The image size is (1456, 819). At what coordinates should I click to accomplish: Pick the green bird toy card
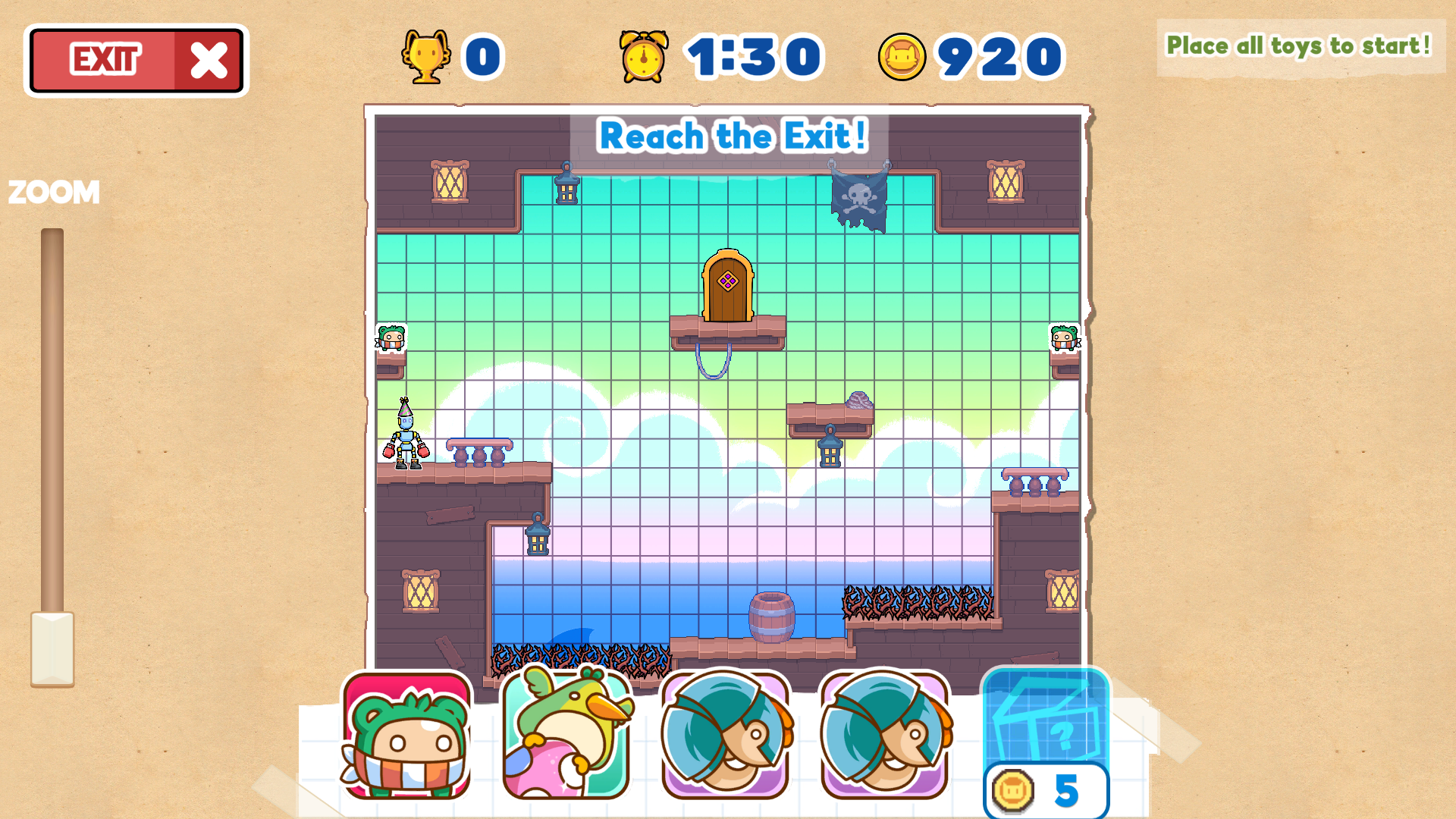[566, 736]
